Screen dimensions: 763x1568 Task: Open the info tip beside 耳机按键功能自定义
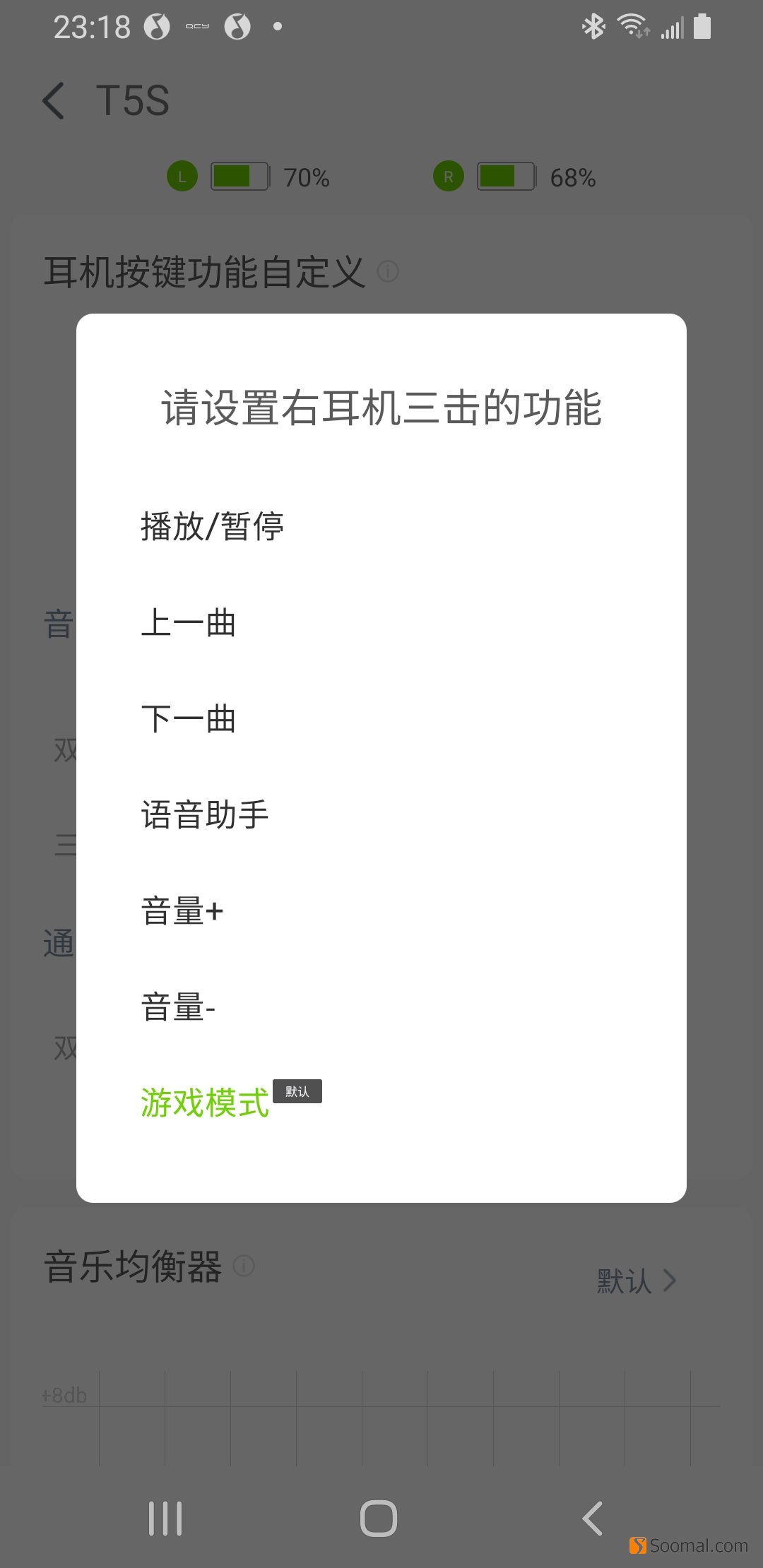click(x=387, y=272)
